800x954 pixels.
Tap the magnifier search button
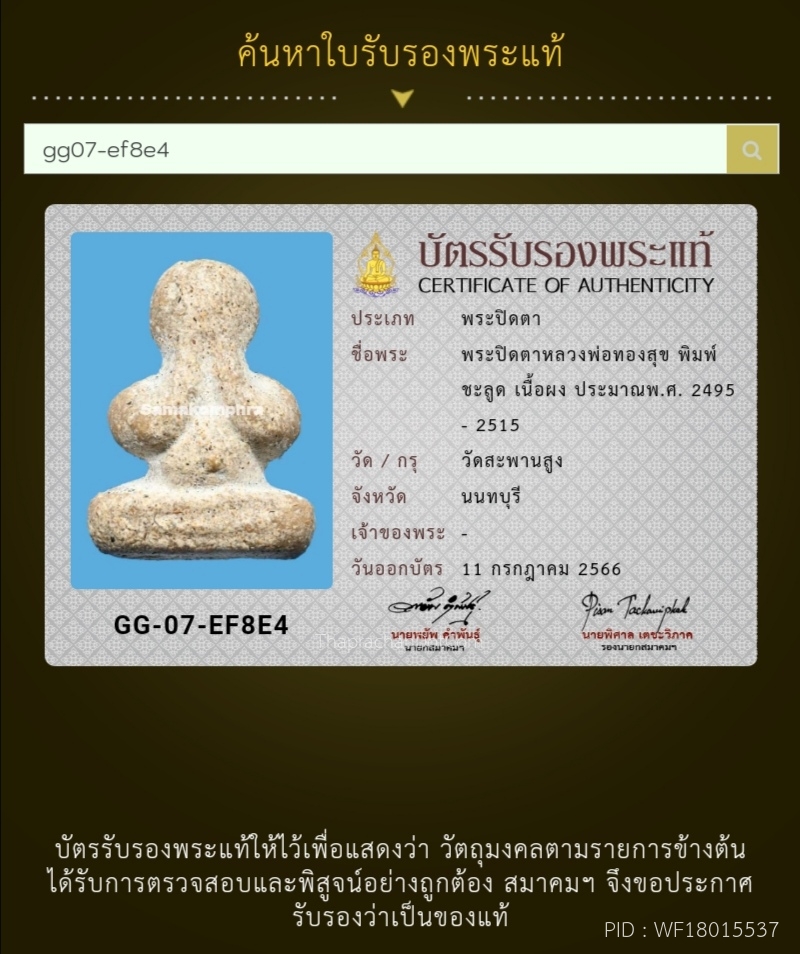[752, 150]
